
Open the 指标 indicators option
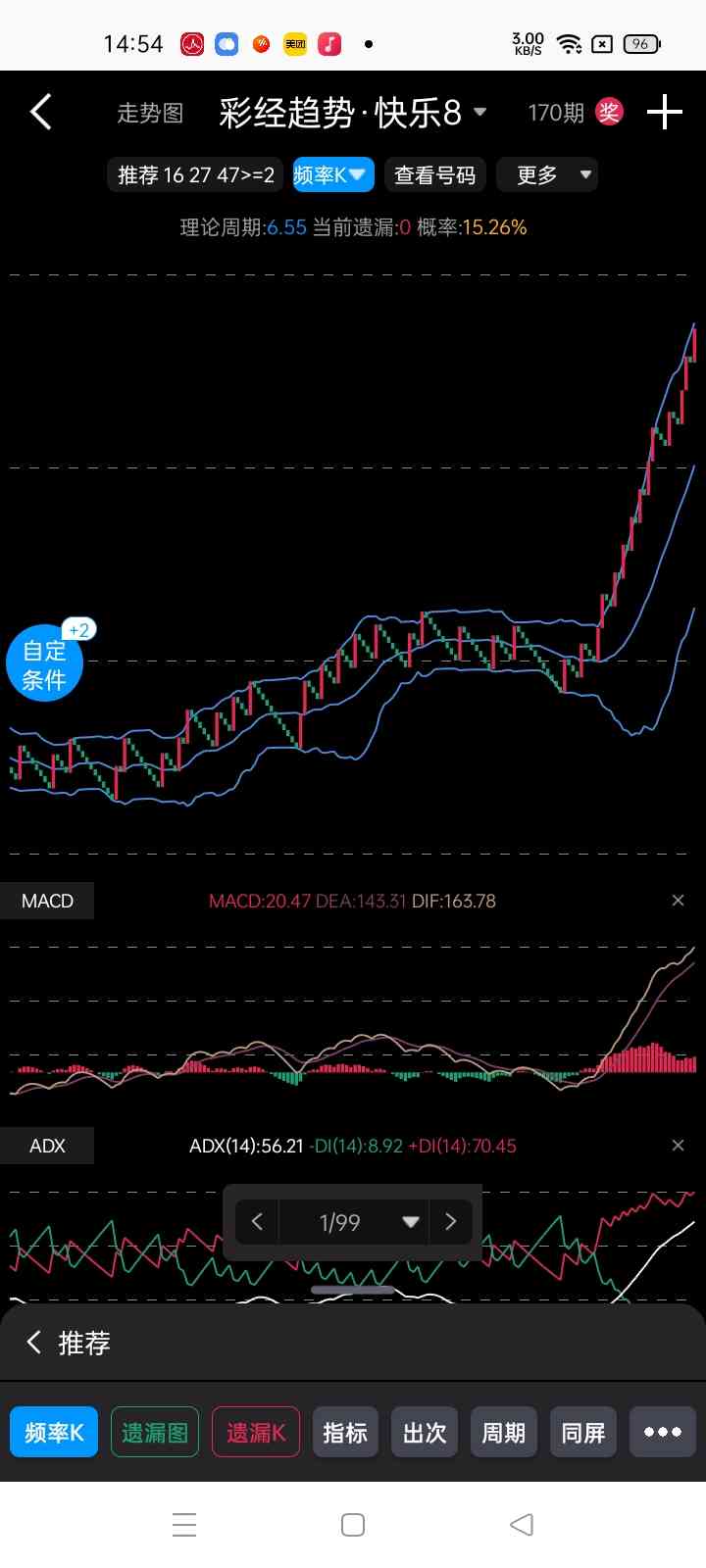[x=345, y=1432]
